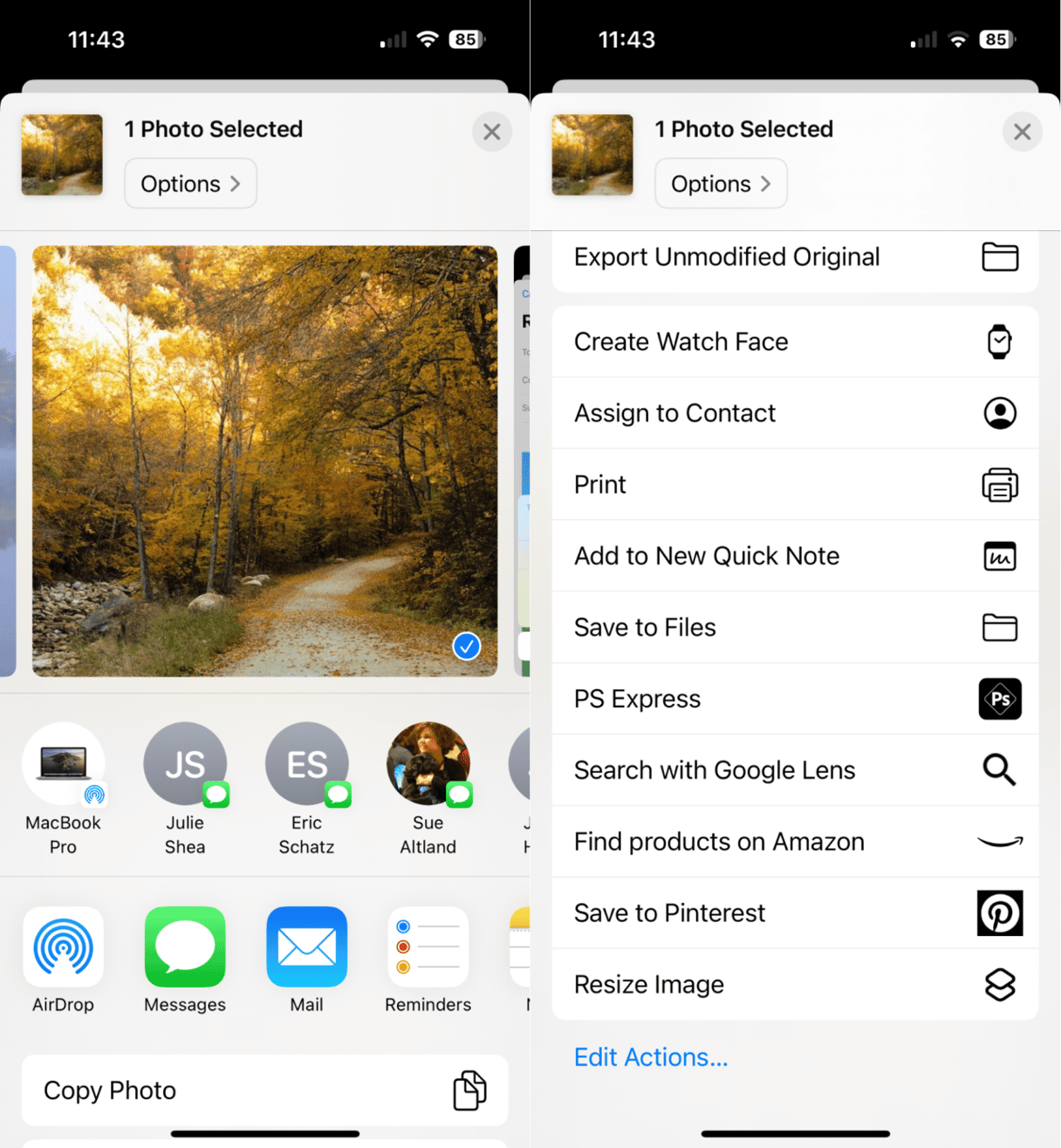Viewport: 1061px width, 1148px height.
Task: Save the photo to Files
Action: [x=794, y=628]
